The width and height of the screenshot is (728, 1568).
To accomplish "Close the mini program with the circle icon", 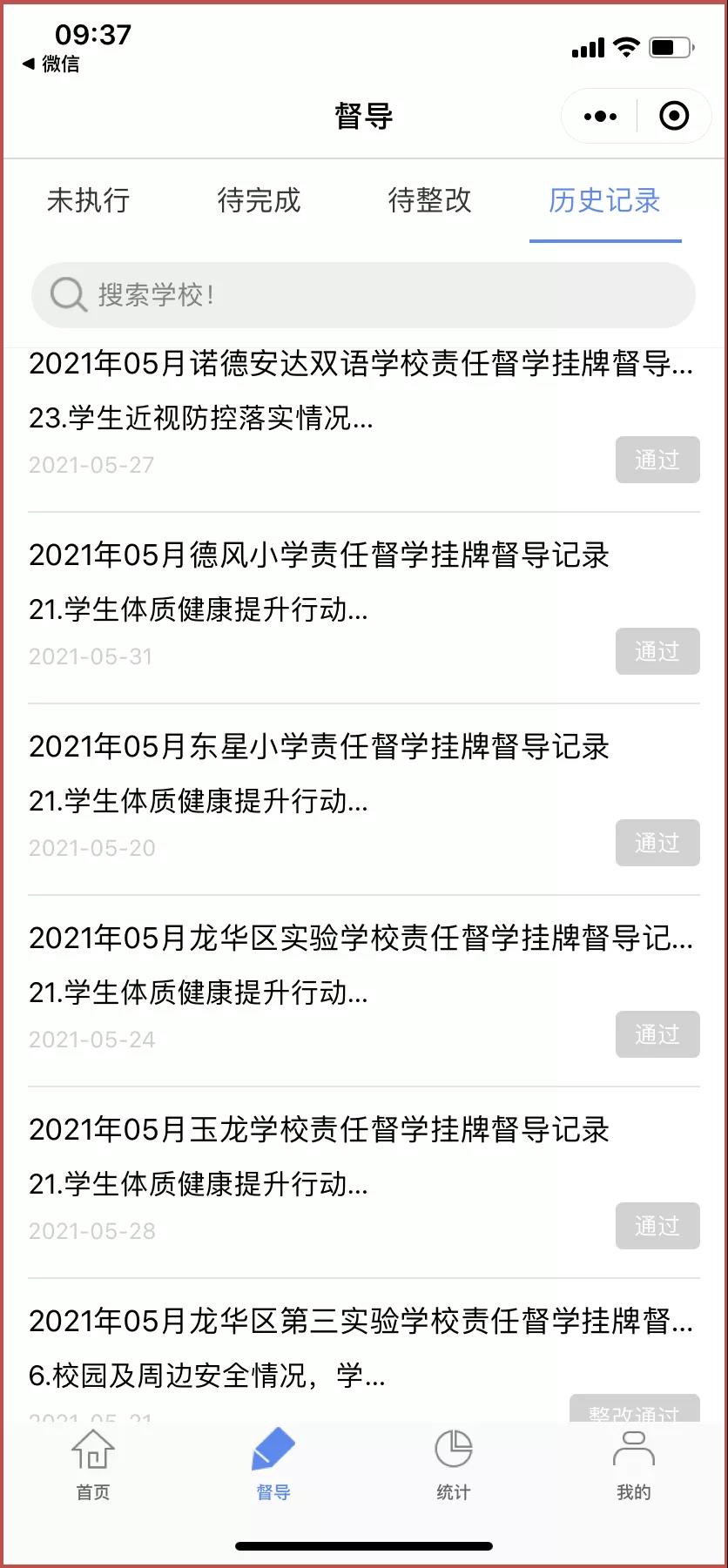I will tap(674, 116).
